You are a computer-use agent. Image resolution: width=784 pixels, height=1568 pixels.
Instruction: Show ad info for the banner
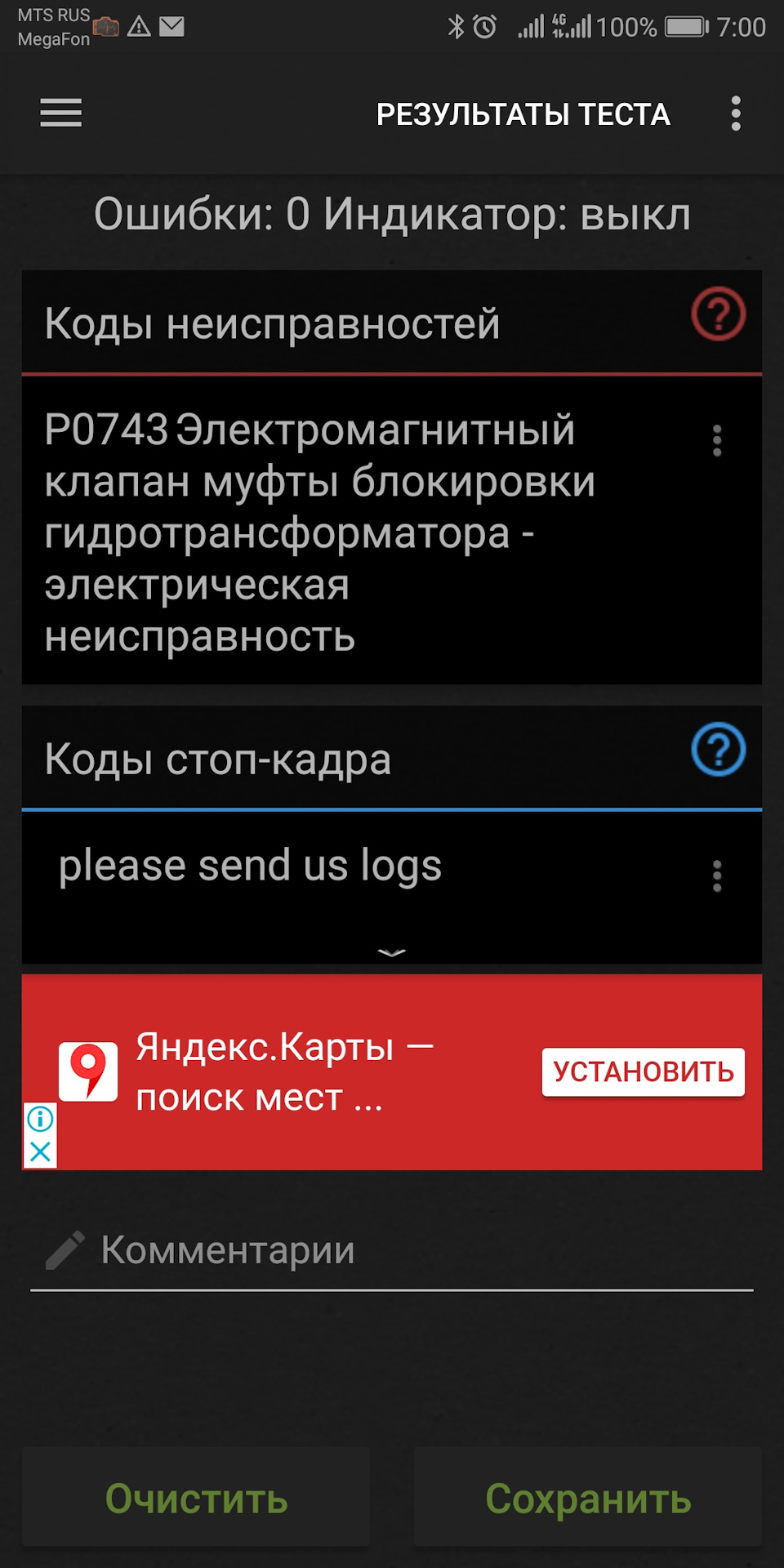coord(40,1119)
